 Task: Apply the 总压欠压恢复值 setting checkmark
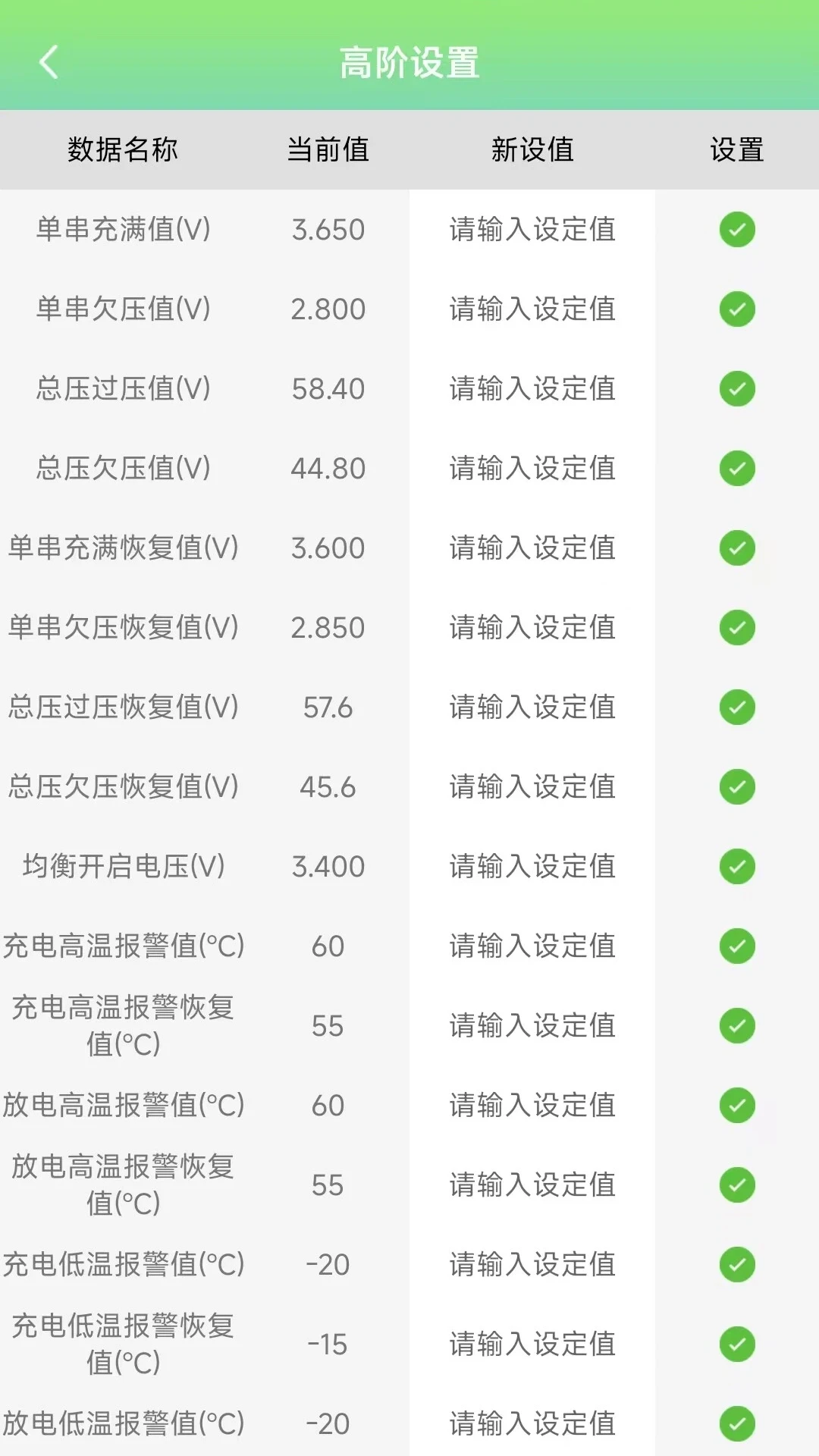point(736,787)
